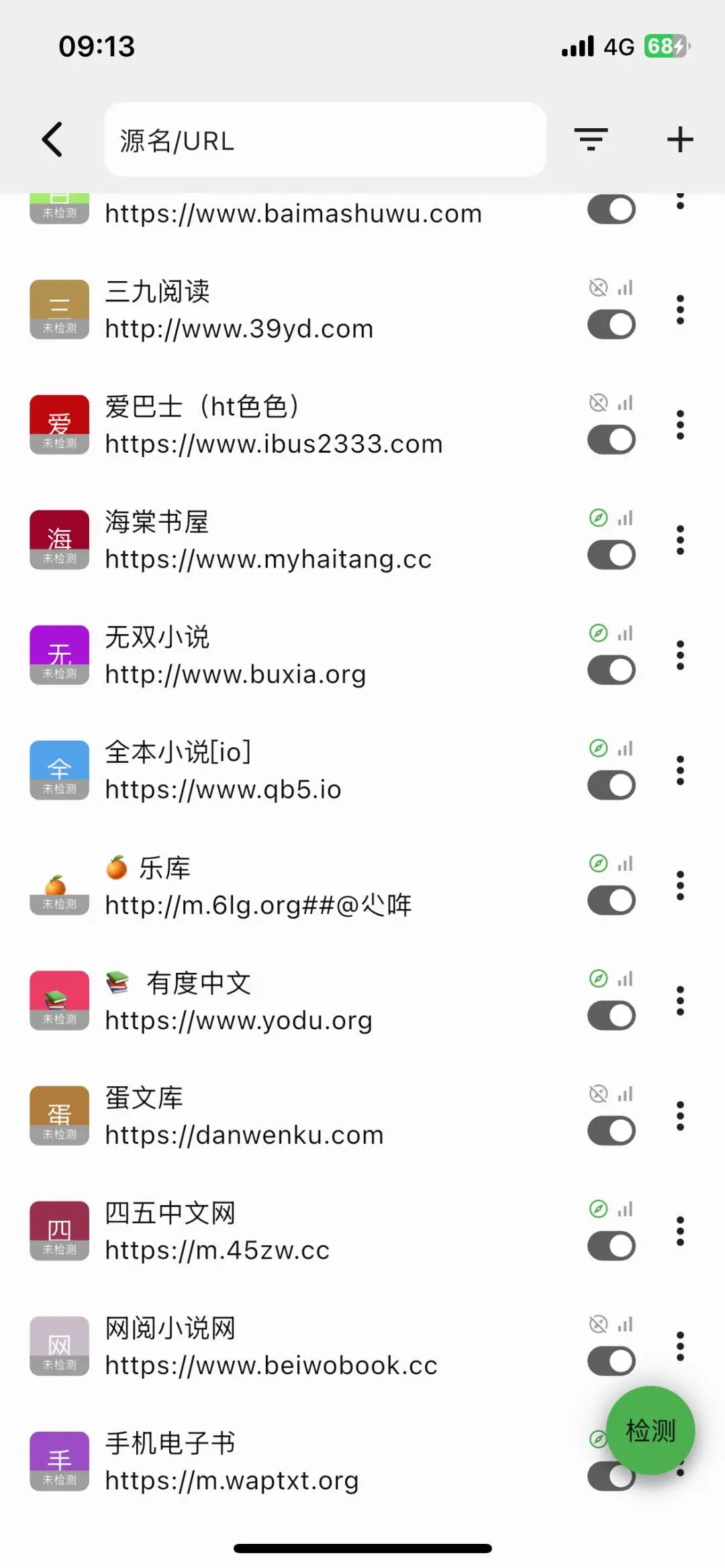Toggle the switch for 三九阅读
The height and width of the screenshot is (1568, 725).
coord(612,325)
